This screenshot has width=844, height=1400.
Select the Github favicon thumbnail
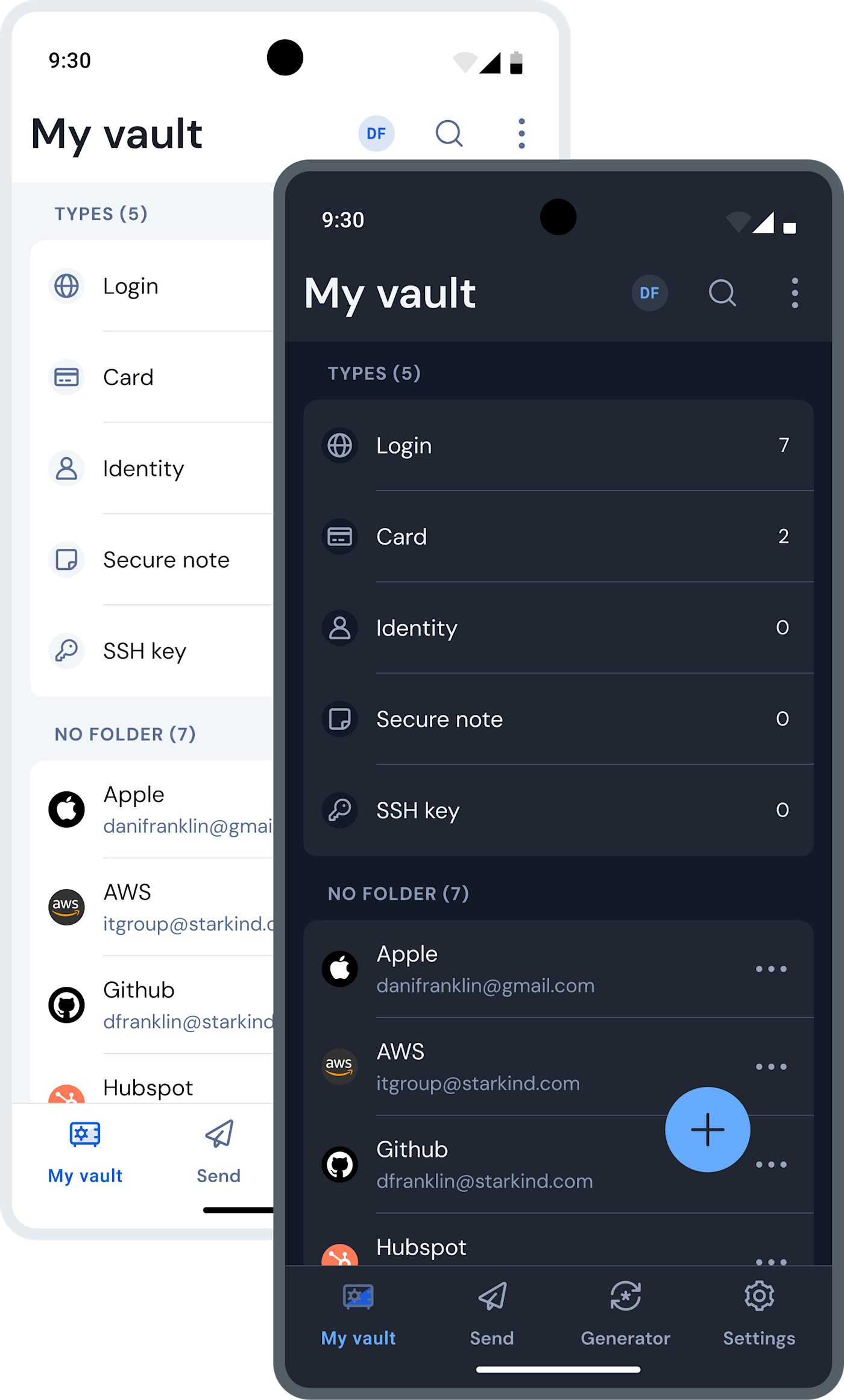pos(340,1164)
